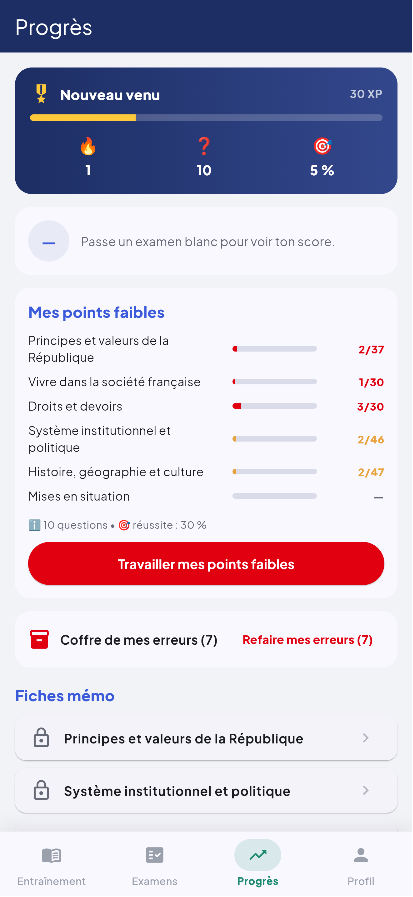The image size is (413, 897).
Task: Open Système institutionnel et politique memo
Action: 206,791
